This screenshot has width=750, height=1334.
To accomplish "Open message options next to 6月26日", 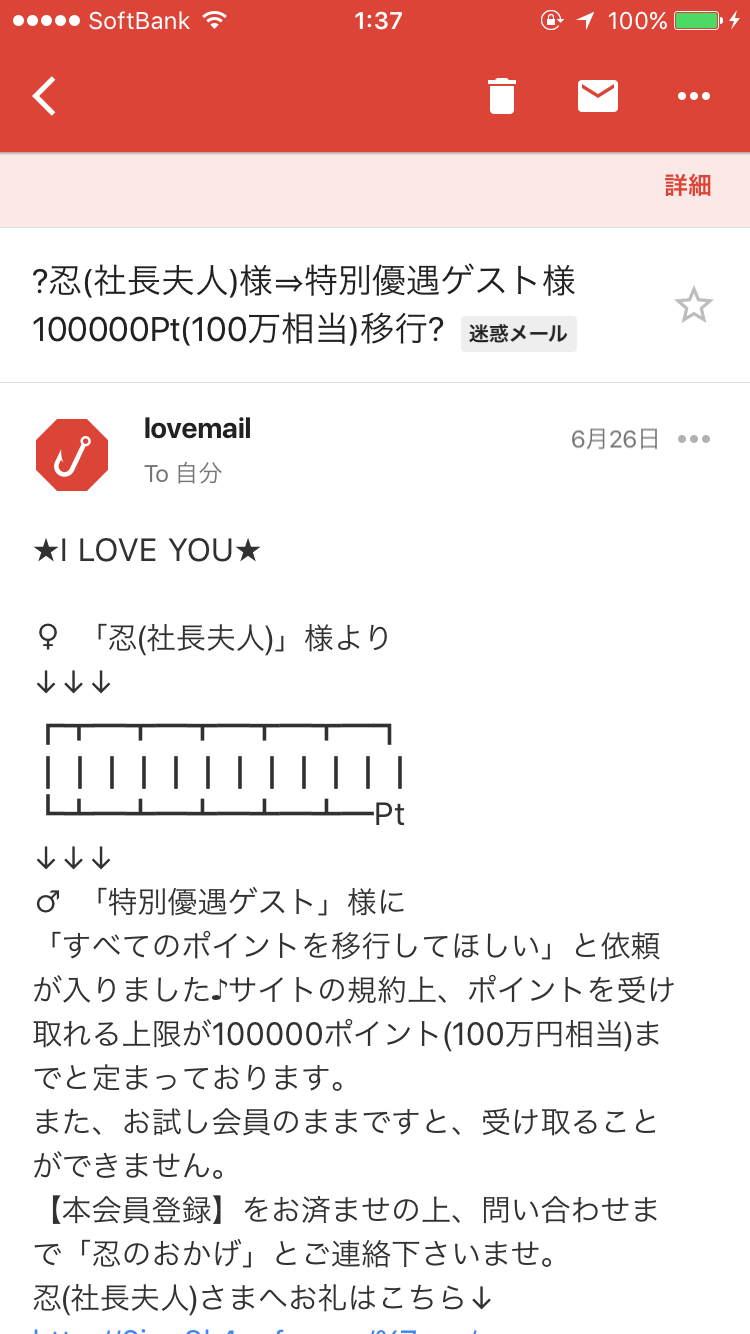I will point(693,439).
